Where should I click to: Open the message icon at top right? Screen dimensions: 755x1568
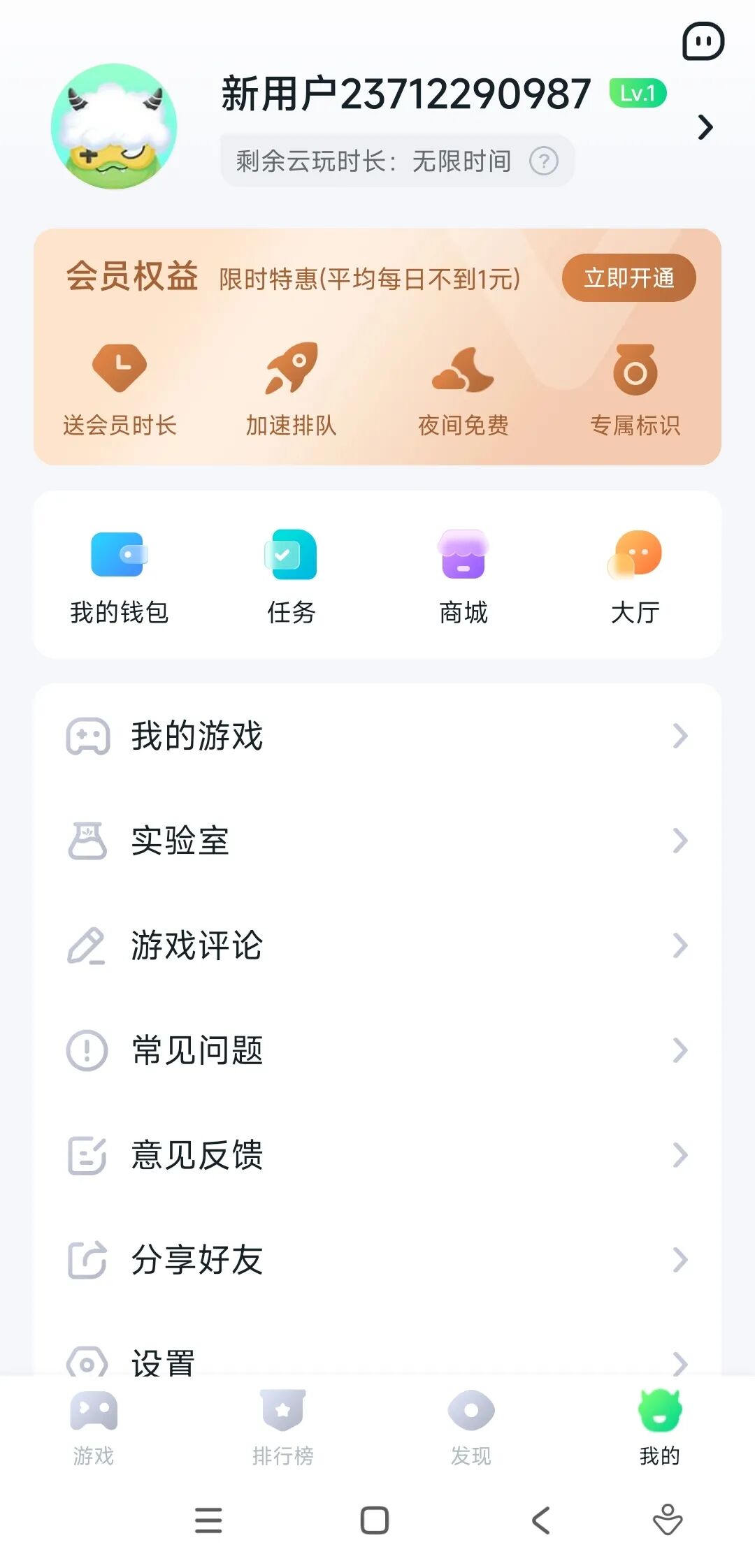coord(703,41)
